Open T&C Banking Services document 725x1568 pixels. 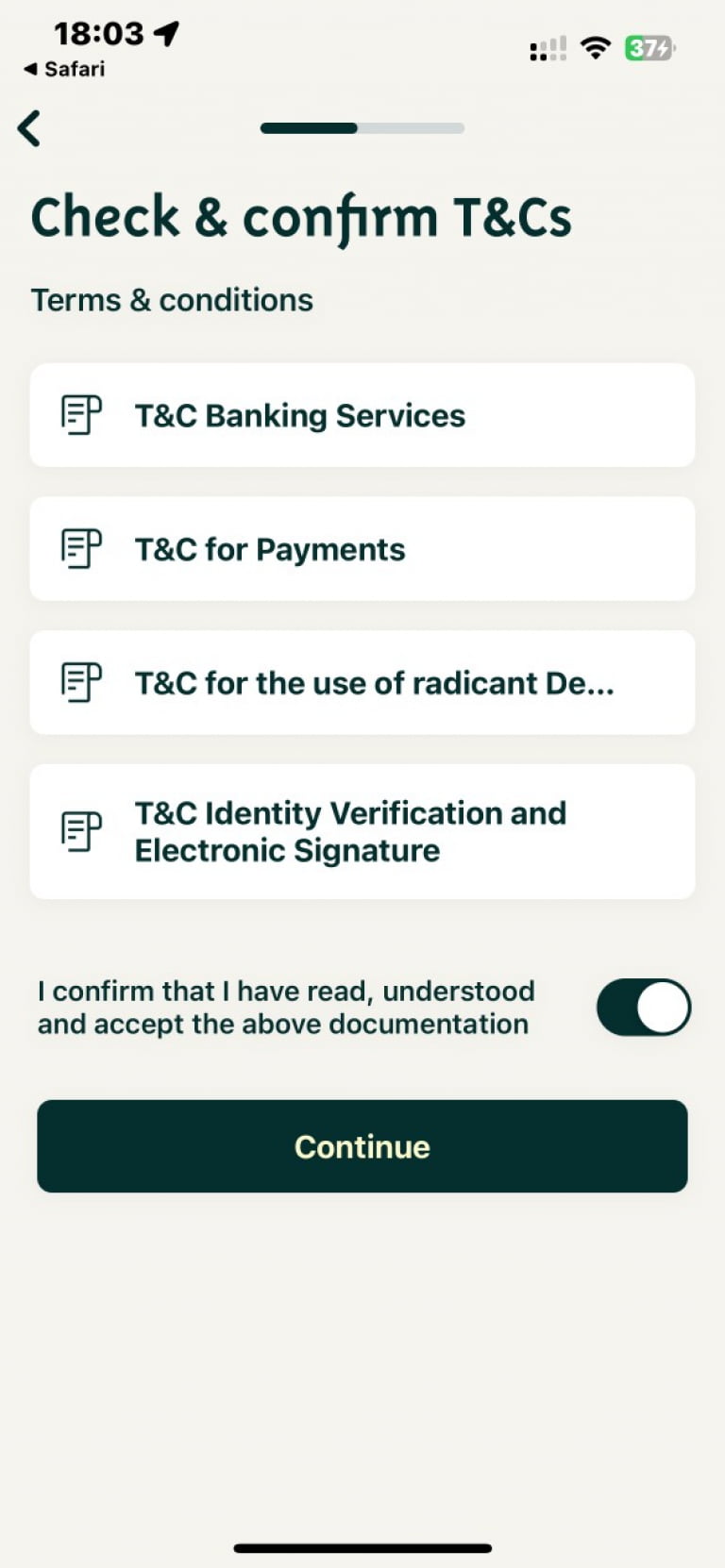(362, 415)
